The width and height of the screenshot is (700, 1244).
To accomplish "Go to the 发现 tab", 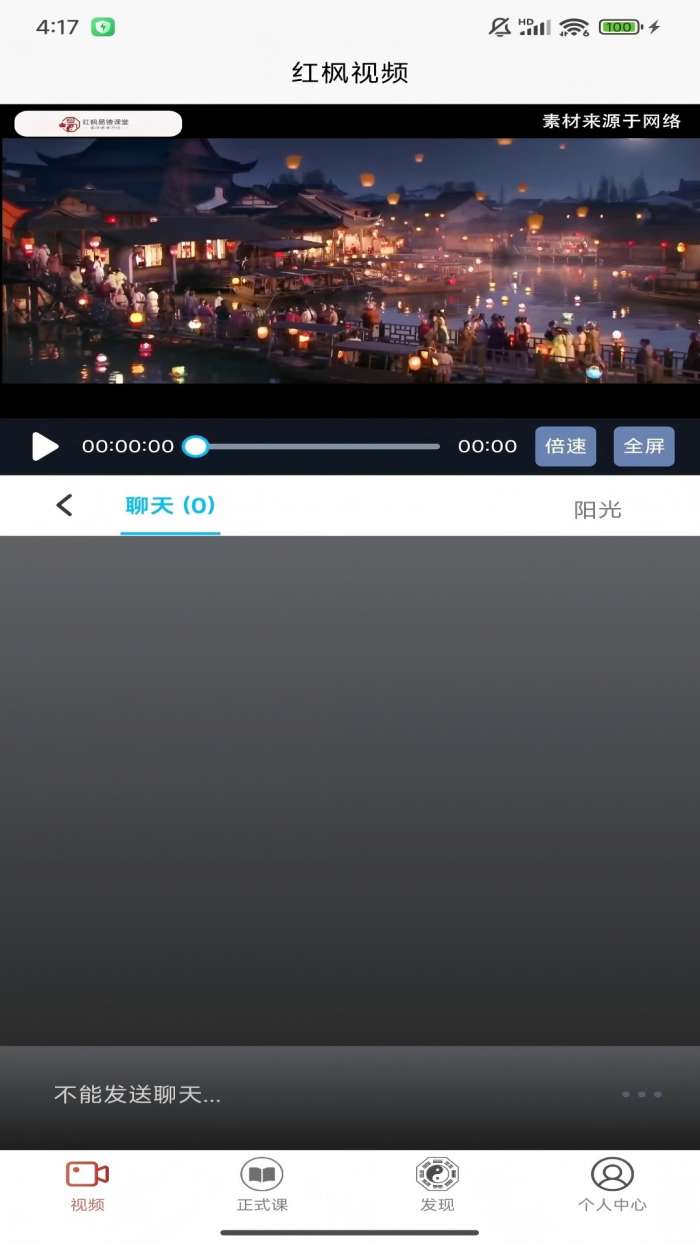I will pos(437,1186).
